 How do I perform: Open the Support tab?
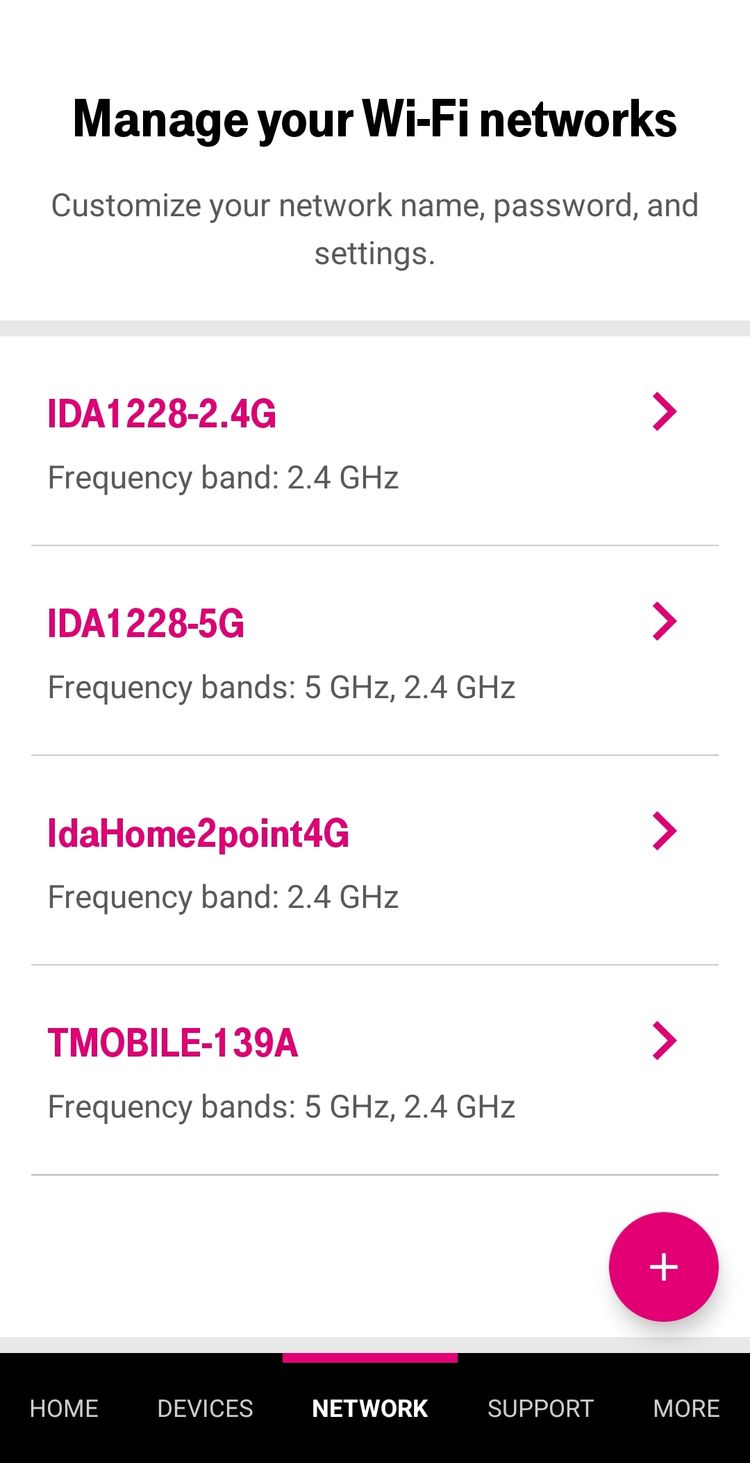point(540,1408)
